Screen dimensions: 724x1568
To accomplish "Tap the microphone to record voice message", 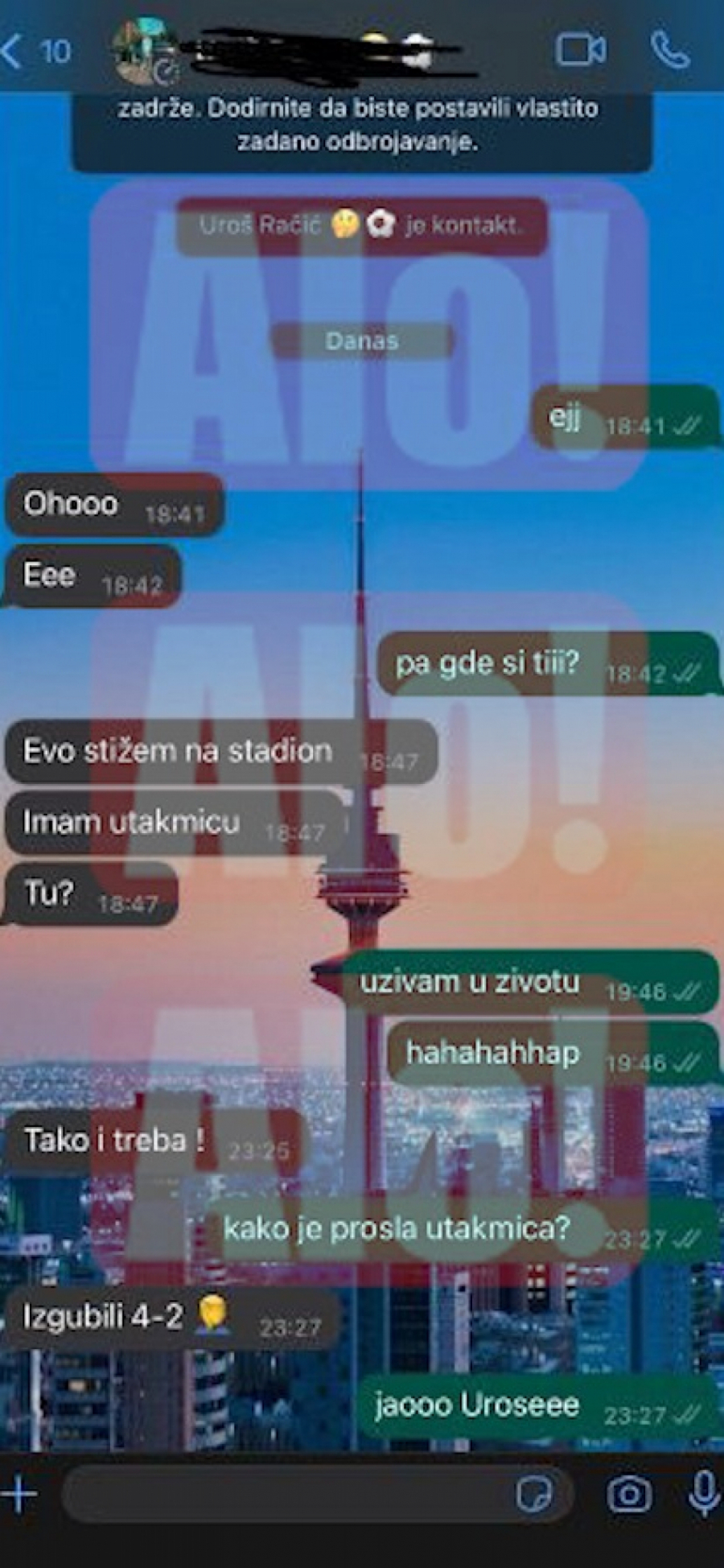I will coord(703,1494).
